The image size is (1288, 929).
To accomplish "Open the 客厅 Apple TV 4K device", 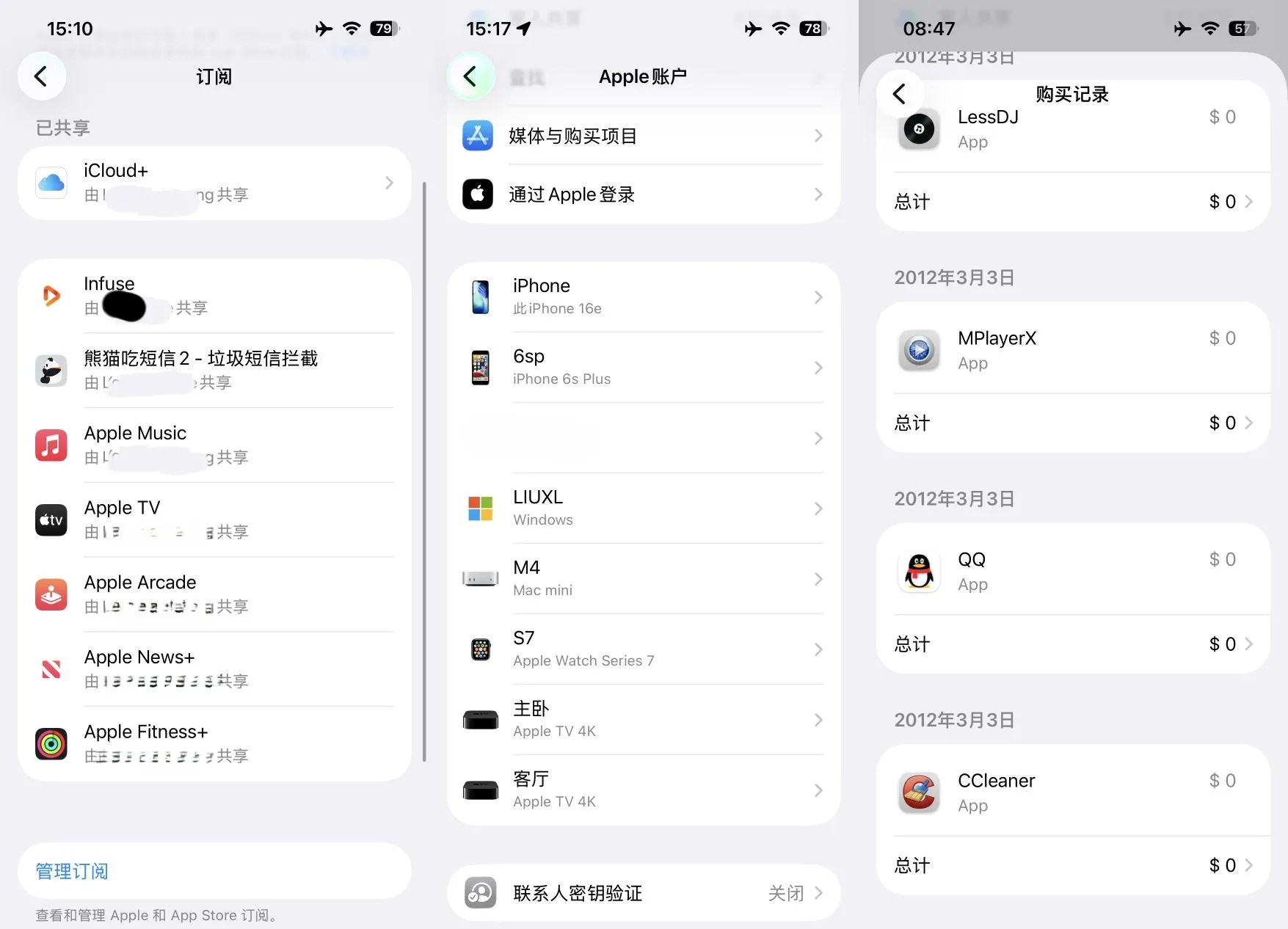I will click(643, 790).
